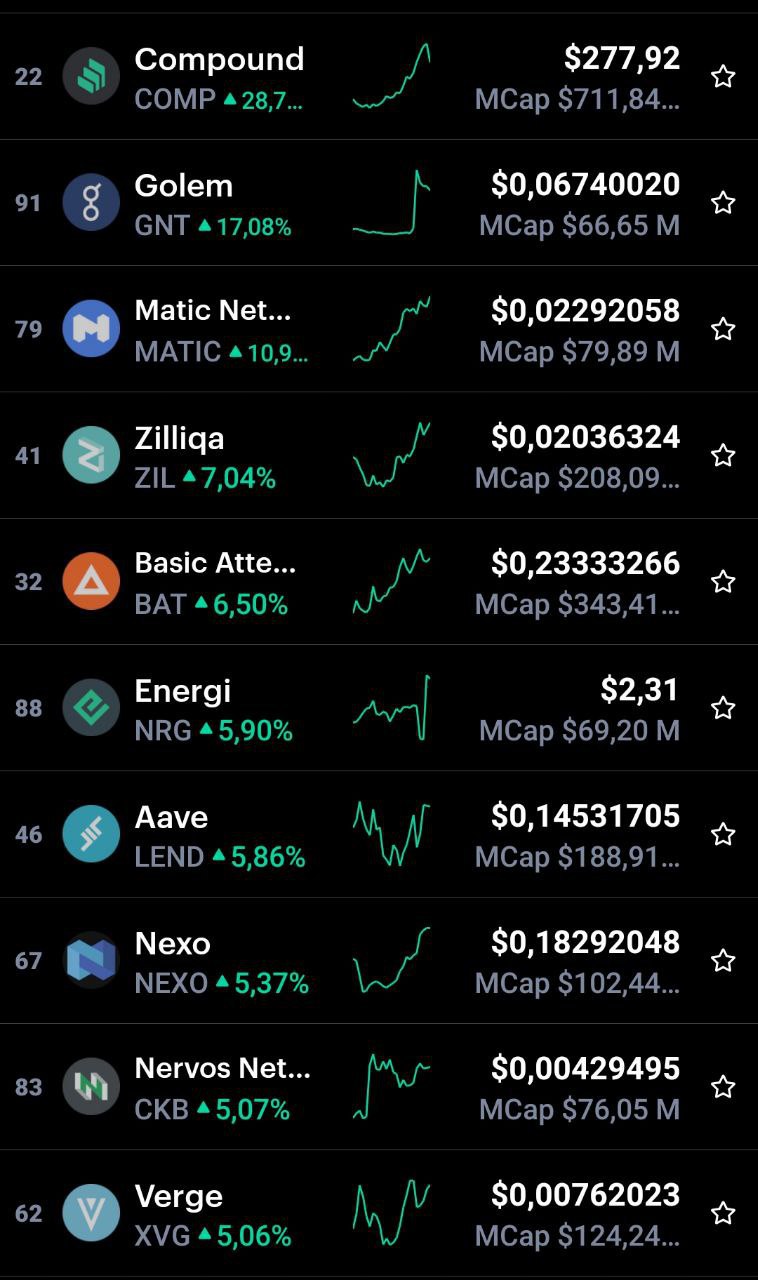
Task: Open the Compound COMP coin row
Action: point(379,77)
